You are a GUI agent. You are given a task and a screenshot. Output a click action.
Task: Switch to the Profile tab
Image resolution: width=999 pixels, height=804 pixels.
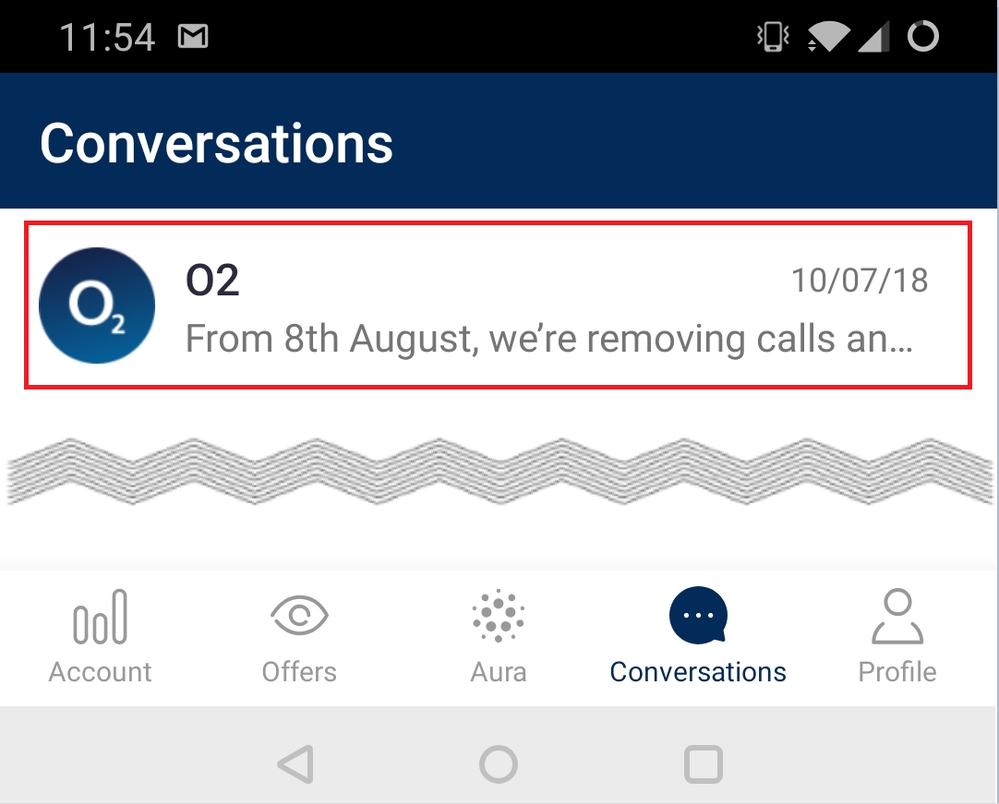897,636
